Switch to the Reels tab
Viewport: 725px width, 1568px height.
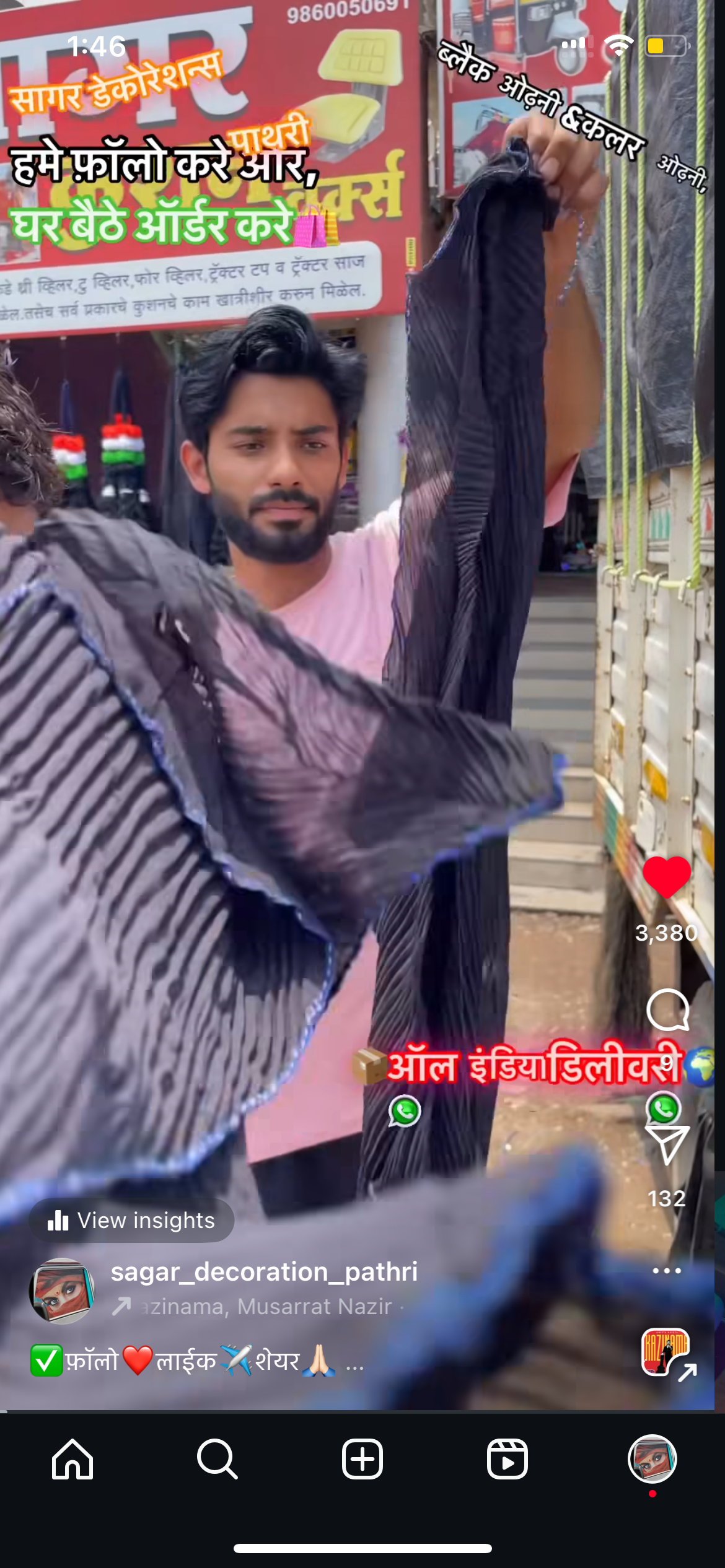tap(507, 1458)
